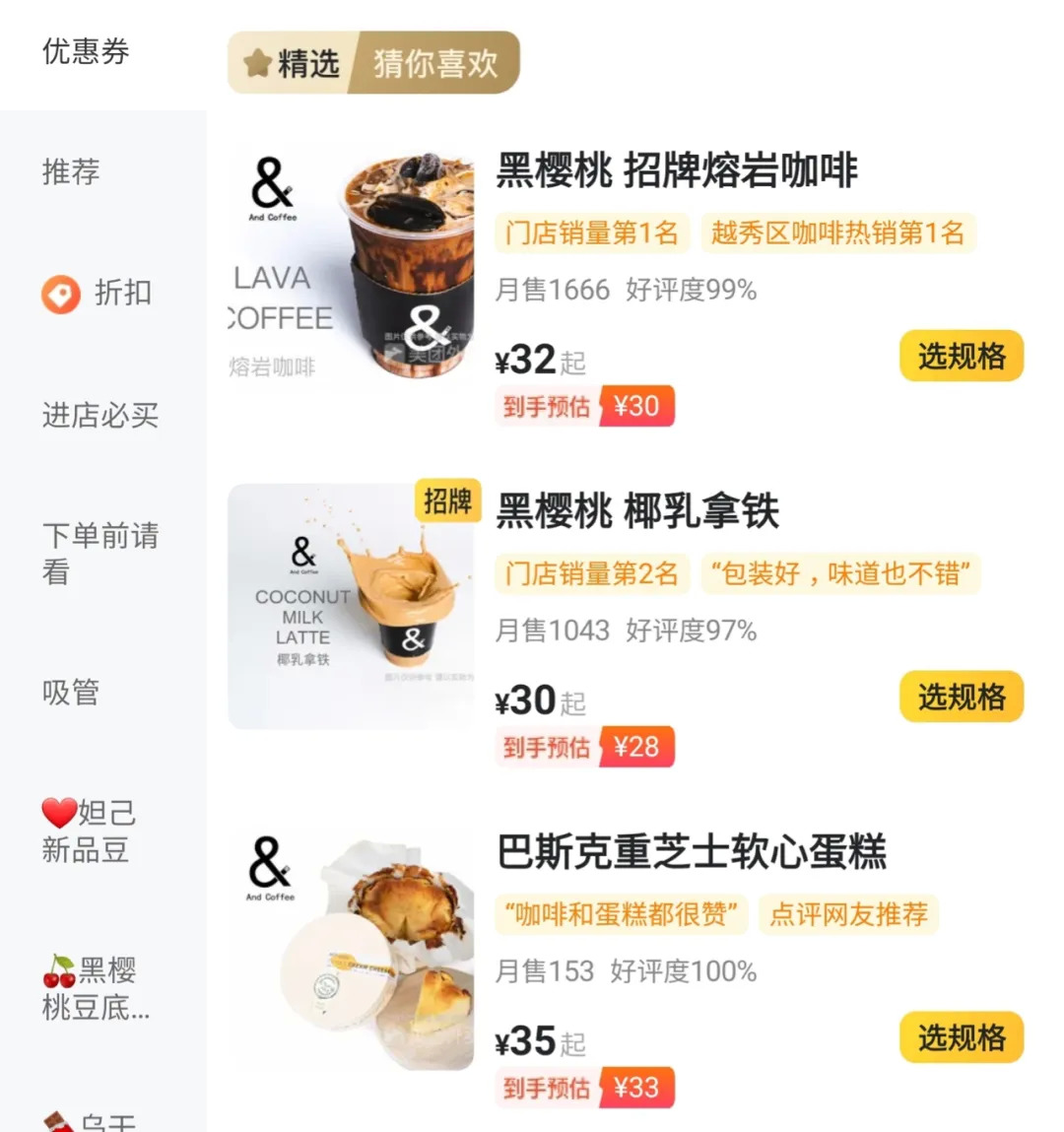Select the 折扣 category
The width and height of the screenshot is (1064, 1132).
(x=97, y=294)
